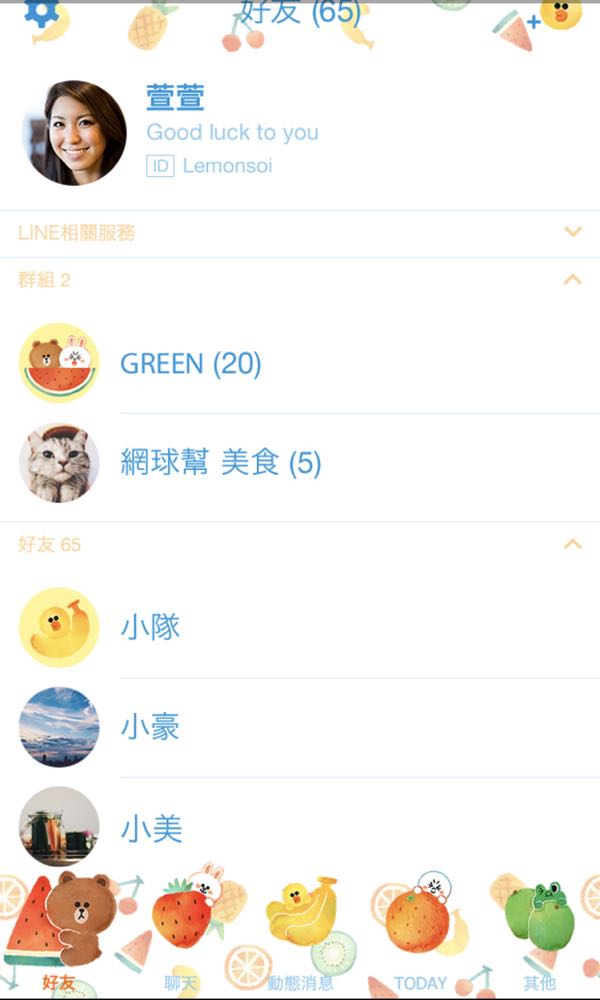The height and width of the screenshot is (1000, 600).
Task: Tap the add friend icon
Action: 551,18
